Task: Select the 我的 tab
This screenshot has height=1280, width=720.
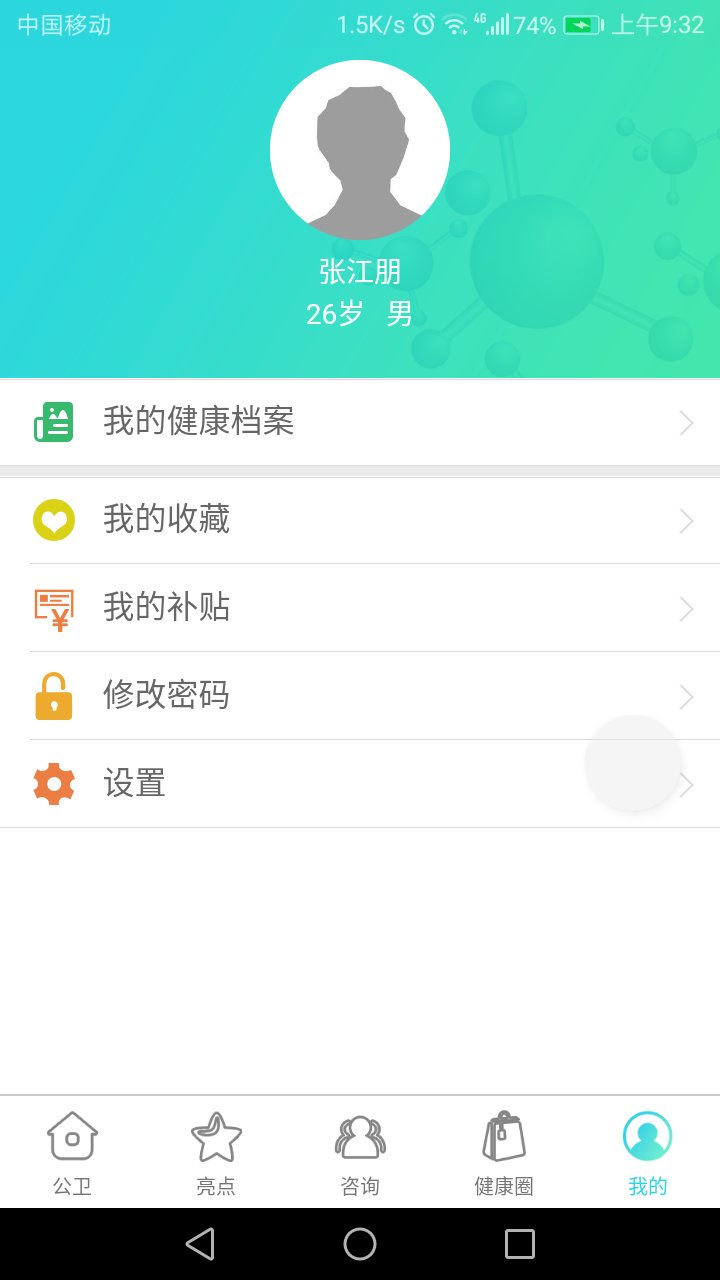Action: coord(647,1152)
